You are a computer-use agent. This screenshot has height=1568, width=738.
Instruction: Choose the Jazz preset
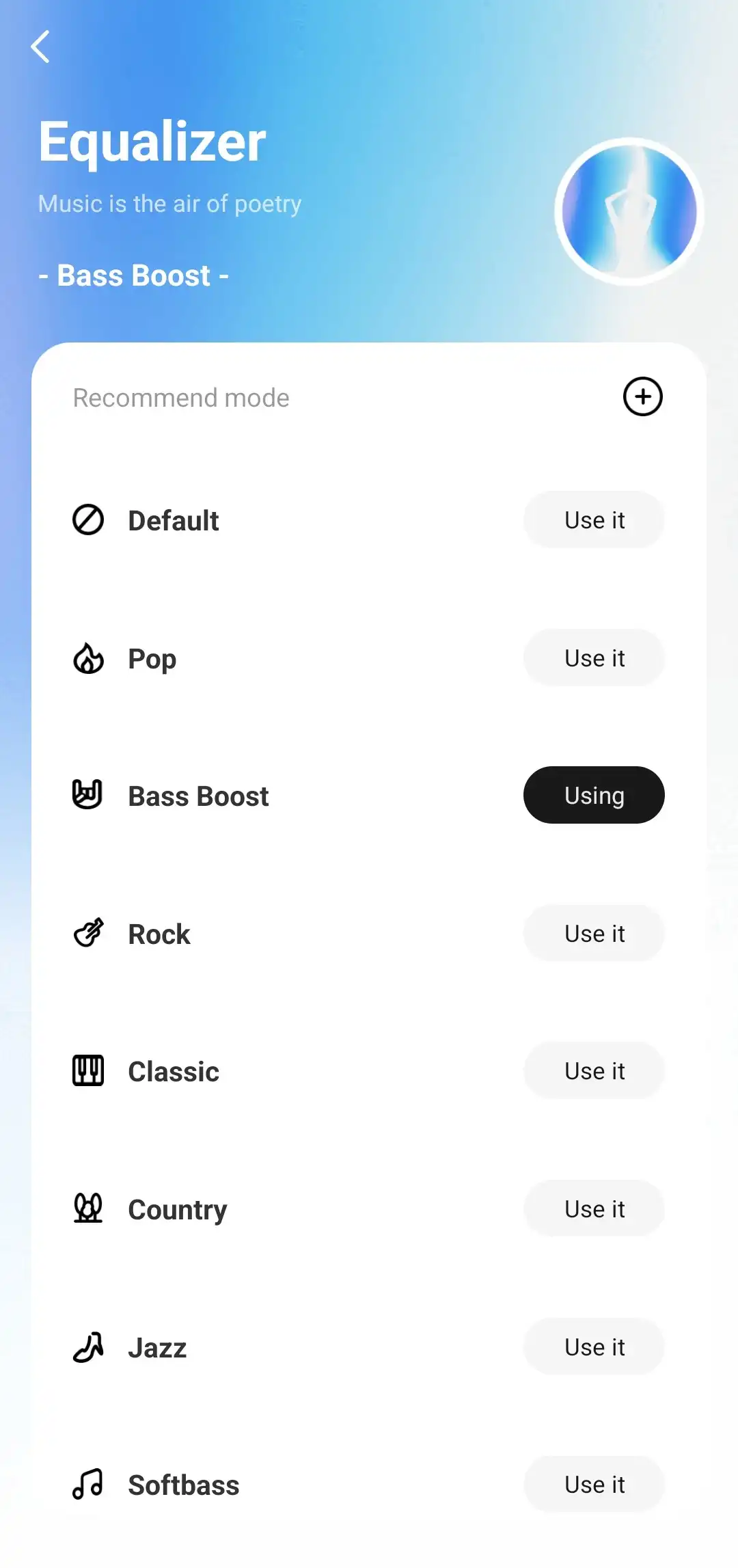pos(594,1347)
